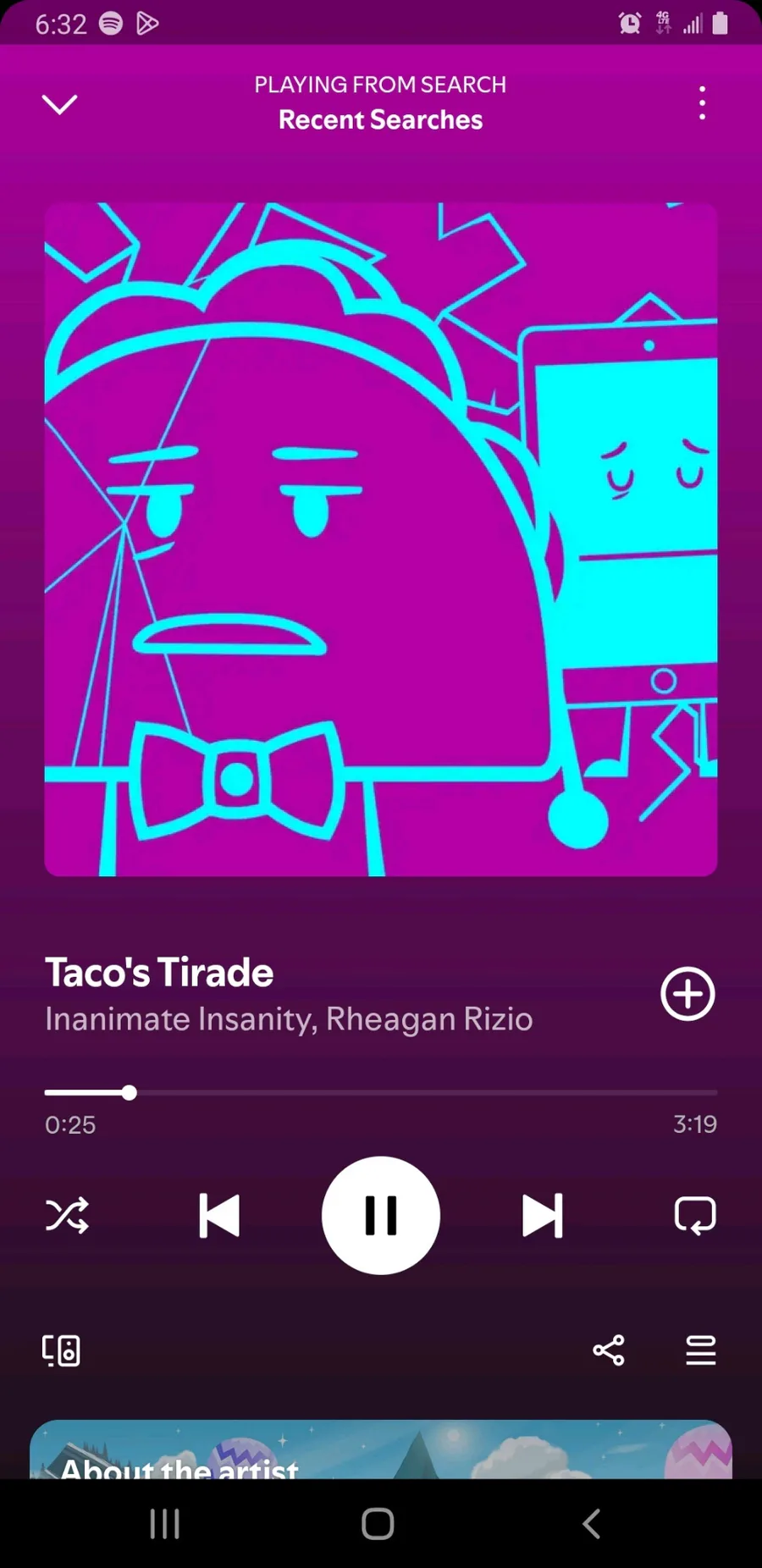762x1568 pixels.
Task: Open the connect to device picker
Action: click(61, 1350)
